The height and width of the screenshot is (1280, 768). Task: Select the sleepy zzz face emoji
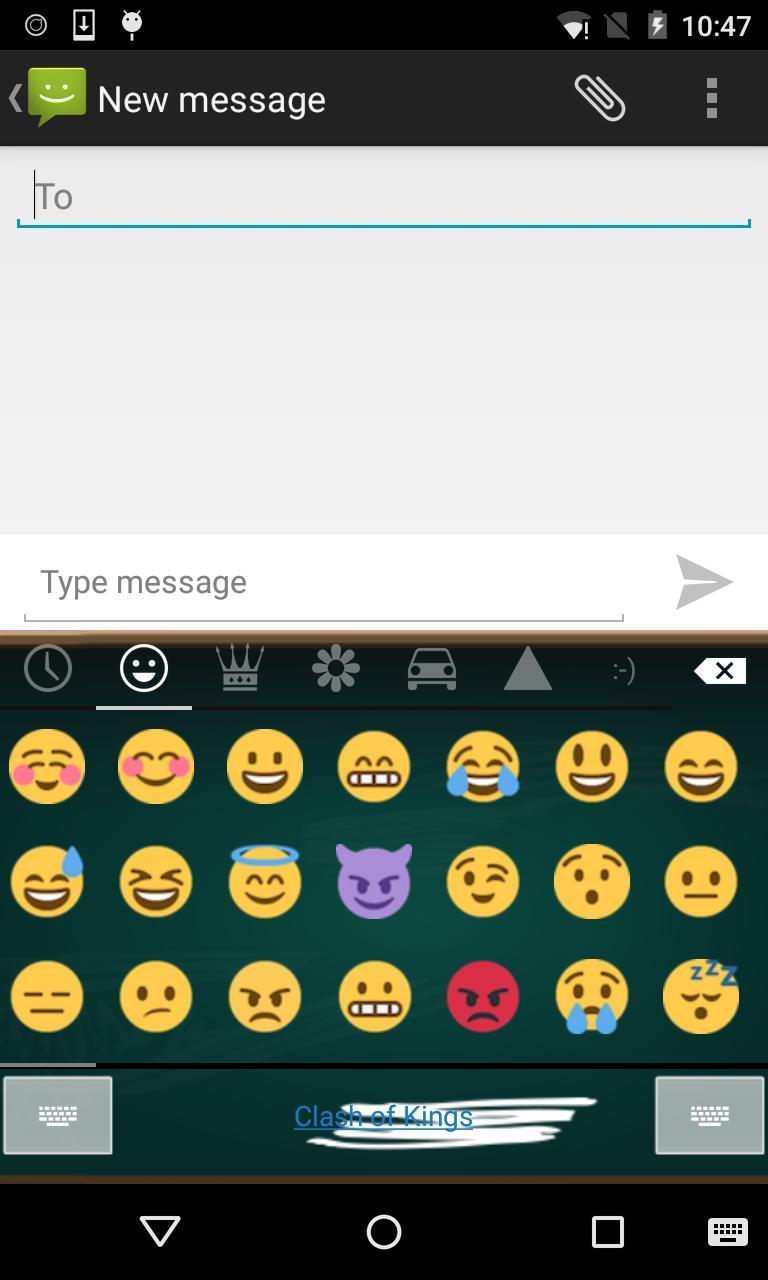point(701,995)
